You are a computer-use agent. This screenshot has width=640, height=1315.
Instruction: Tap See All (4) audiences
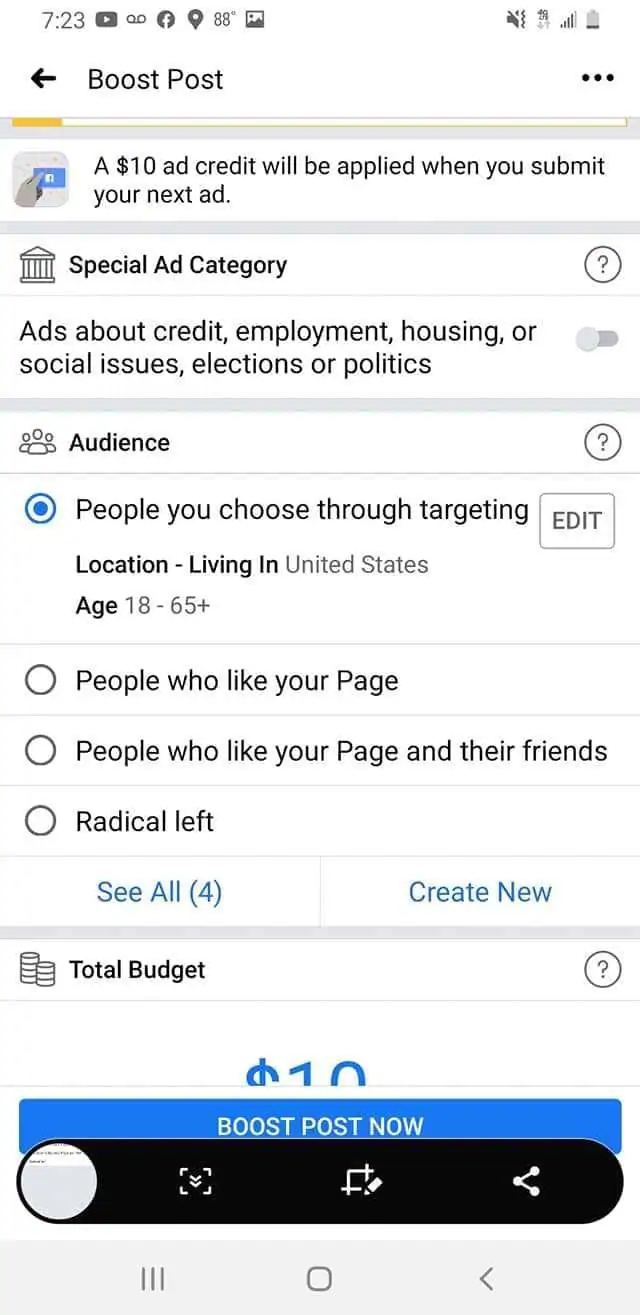159,892
